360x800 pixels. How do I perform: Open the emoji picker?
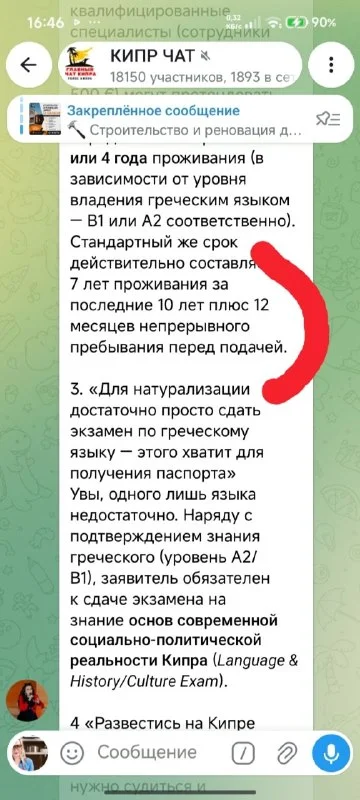(72, 753)
